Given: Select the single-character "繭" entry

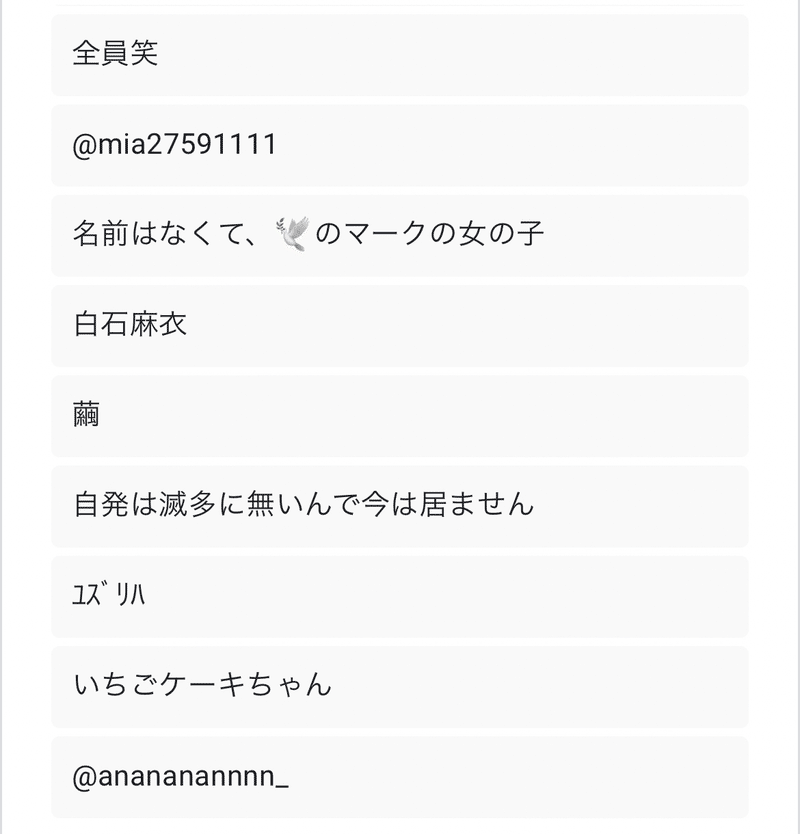Looking at the screenshot, I should [400, 413].
